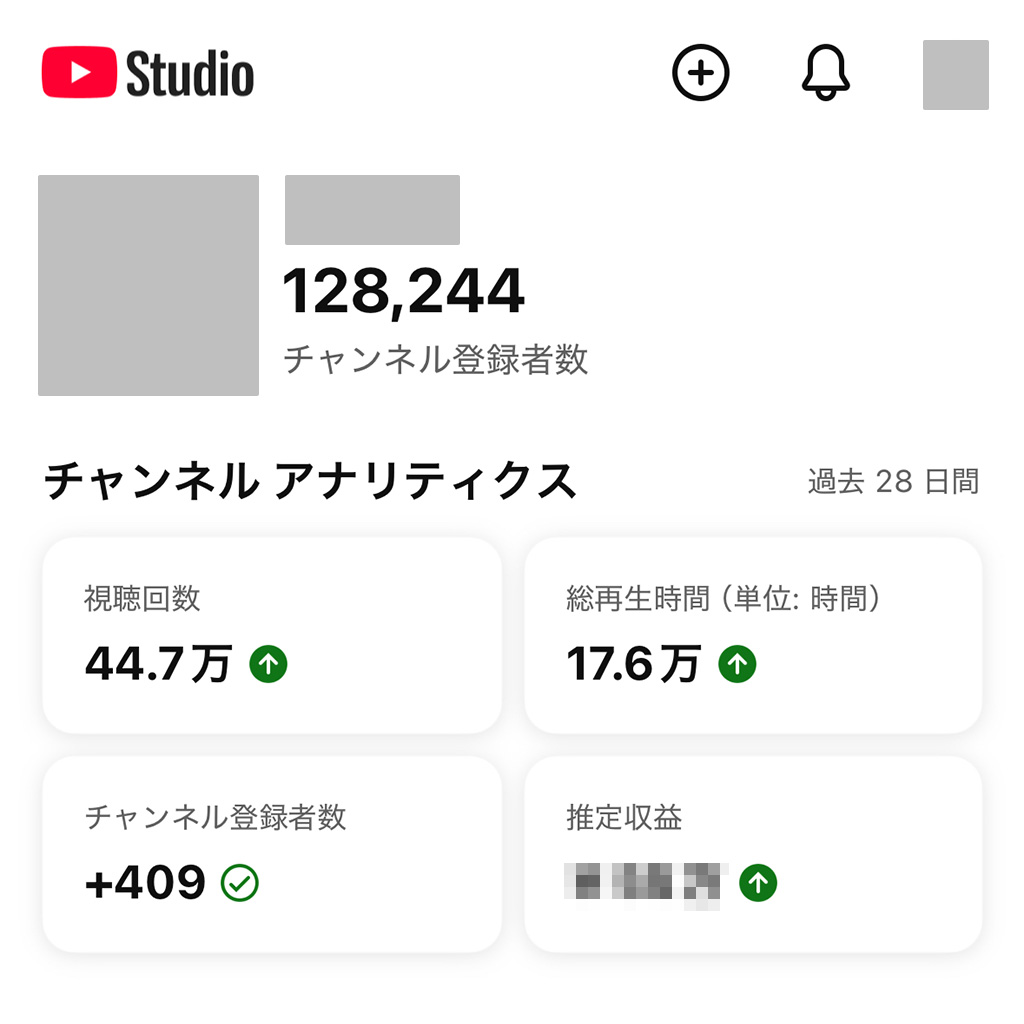Tap the create plus icon

pos(700,73)
